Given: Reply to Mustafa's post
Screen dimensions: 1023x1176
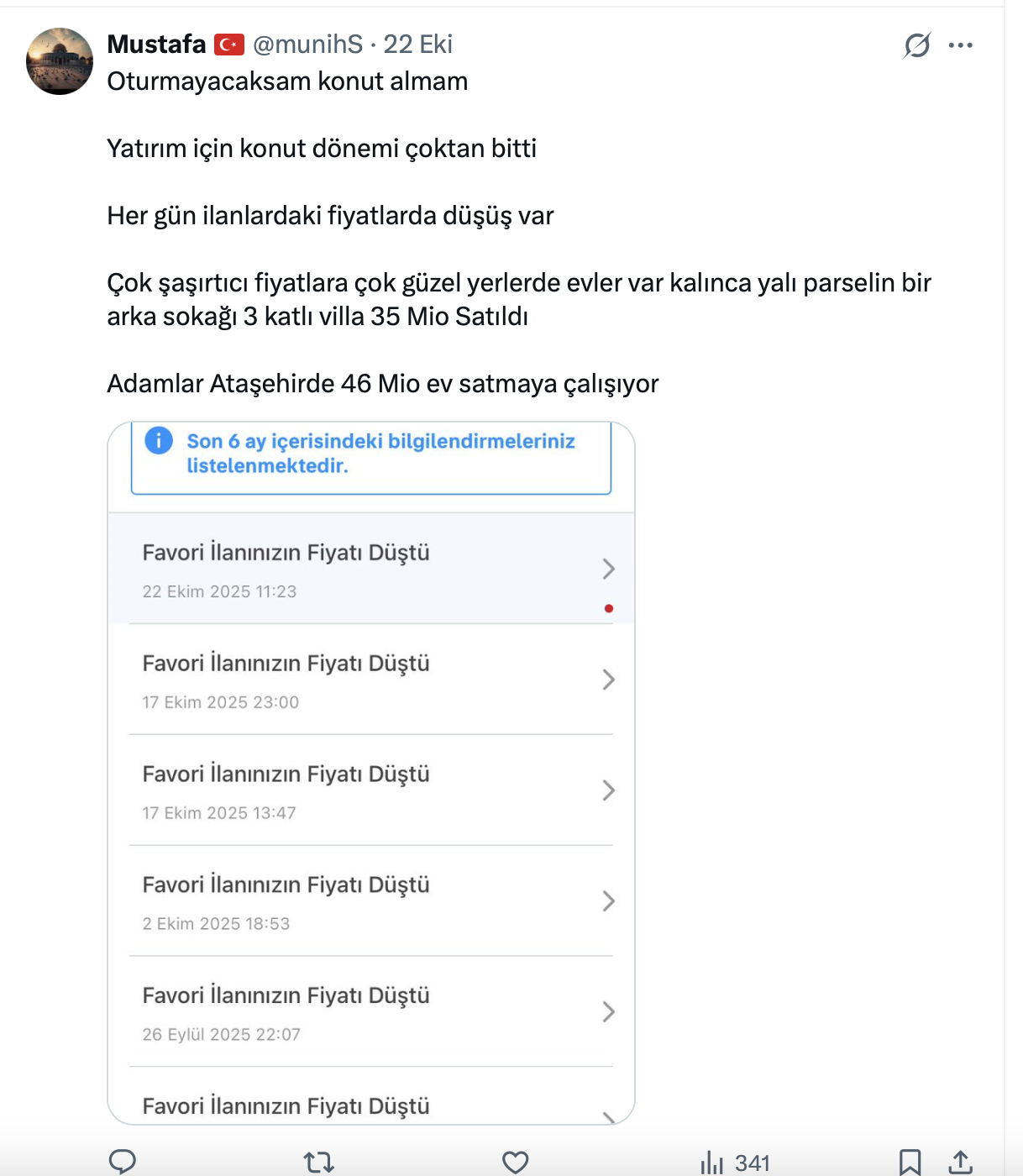Looking at the screenshot, I should click(123, 1162).
